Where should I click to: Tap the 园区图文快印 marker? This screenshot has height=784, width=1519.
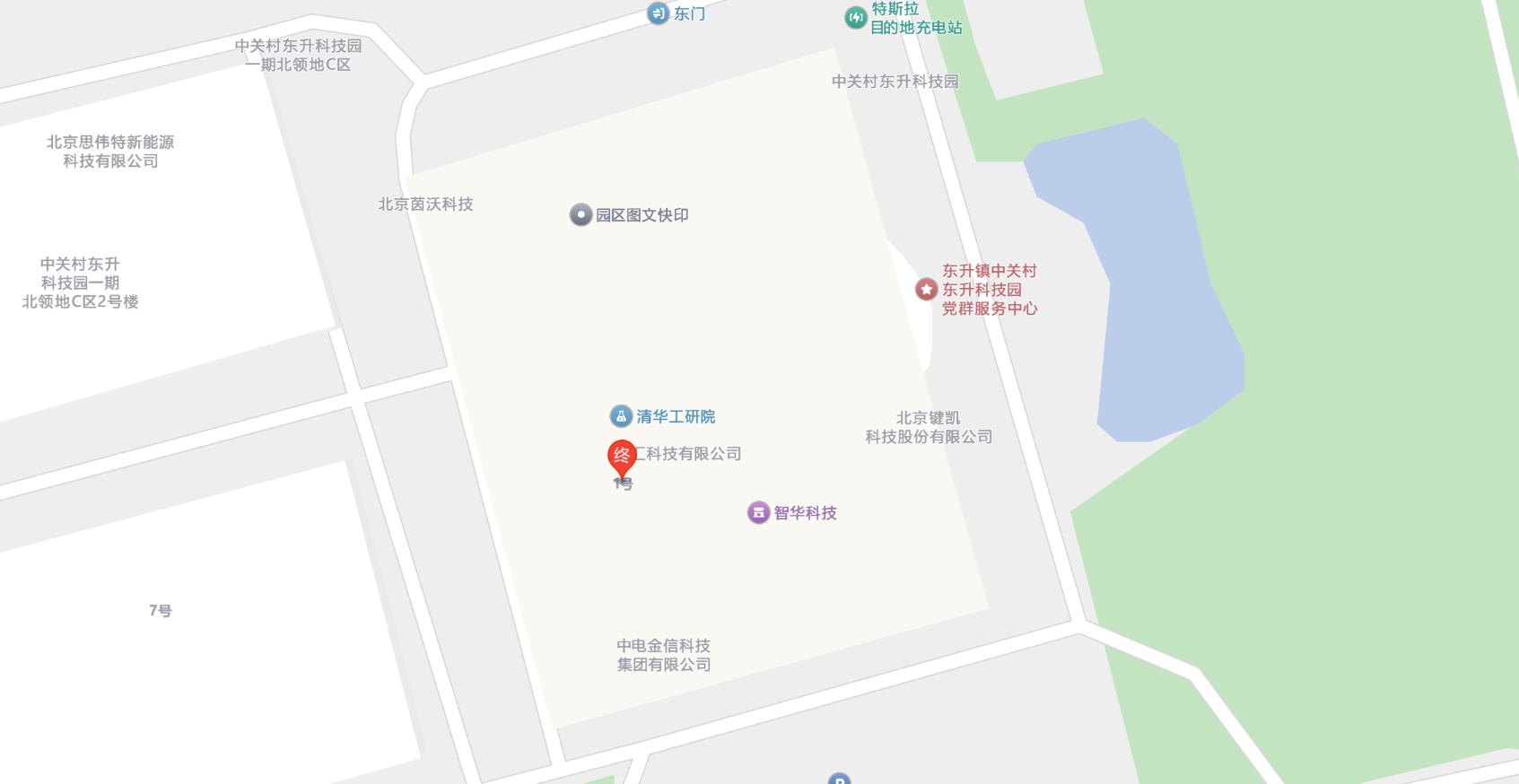581,214
